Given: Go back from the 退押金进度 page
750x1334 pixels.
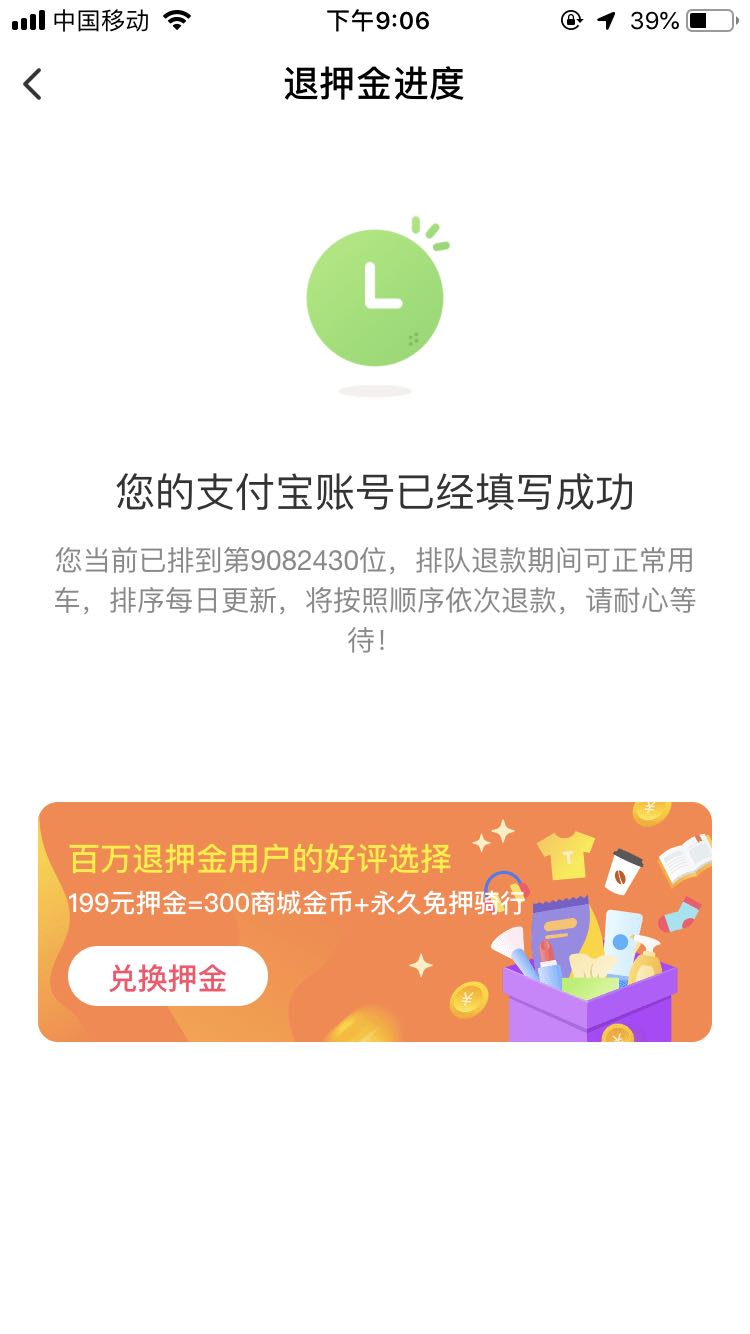Looking at the screenshot, I should 33,84.
